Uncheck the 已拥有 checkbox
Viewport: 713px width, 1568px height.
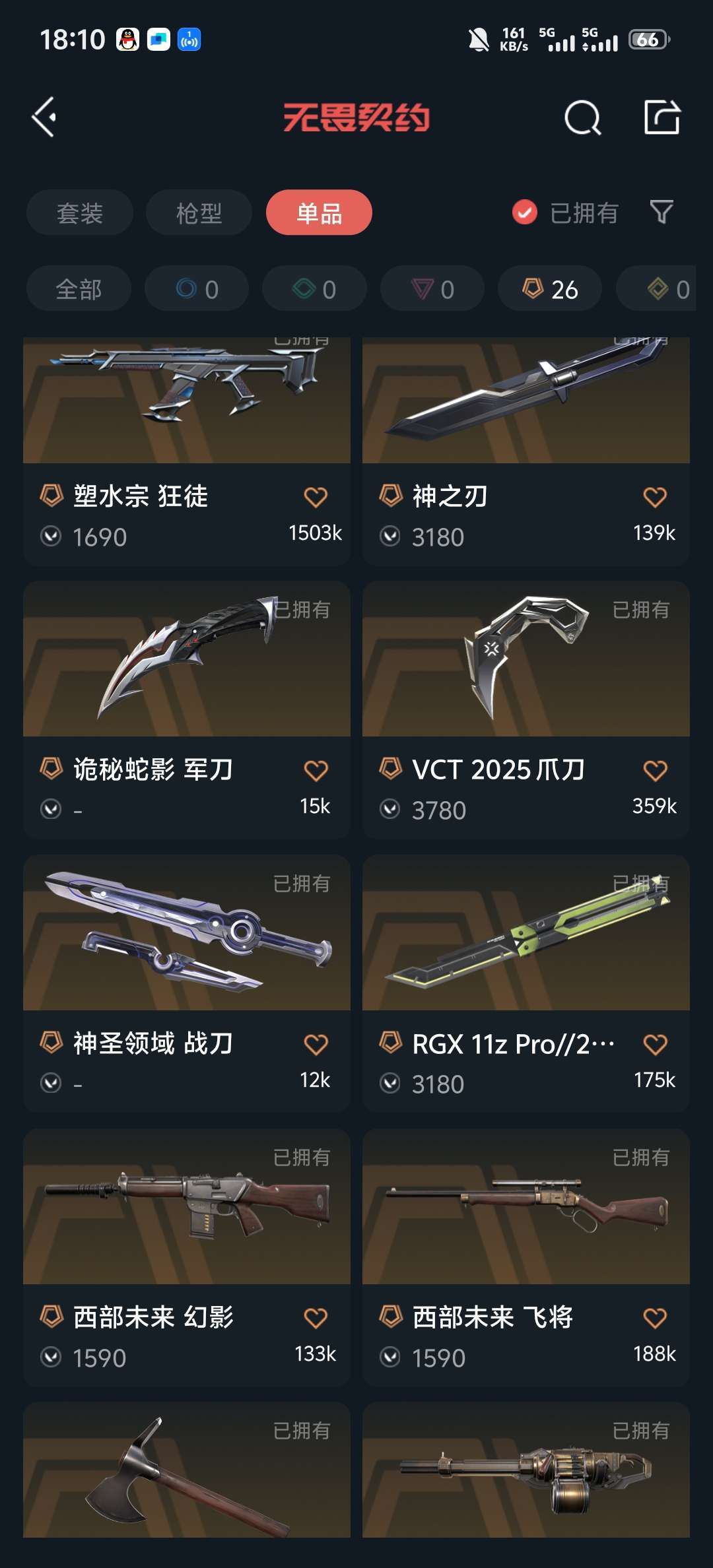525,212
